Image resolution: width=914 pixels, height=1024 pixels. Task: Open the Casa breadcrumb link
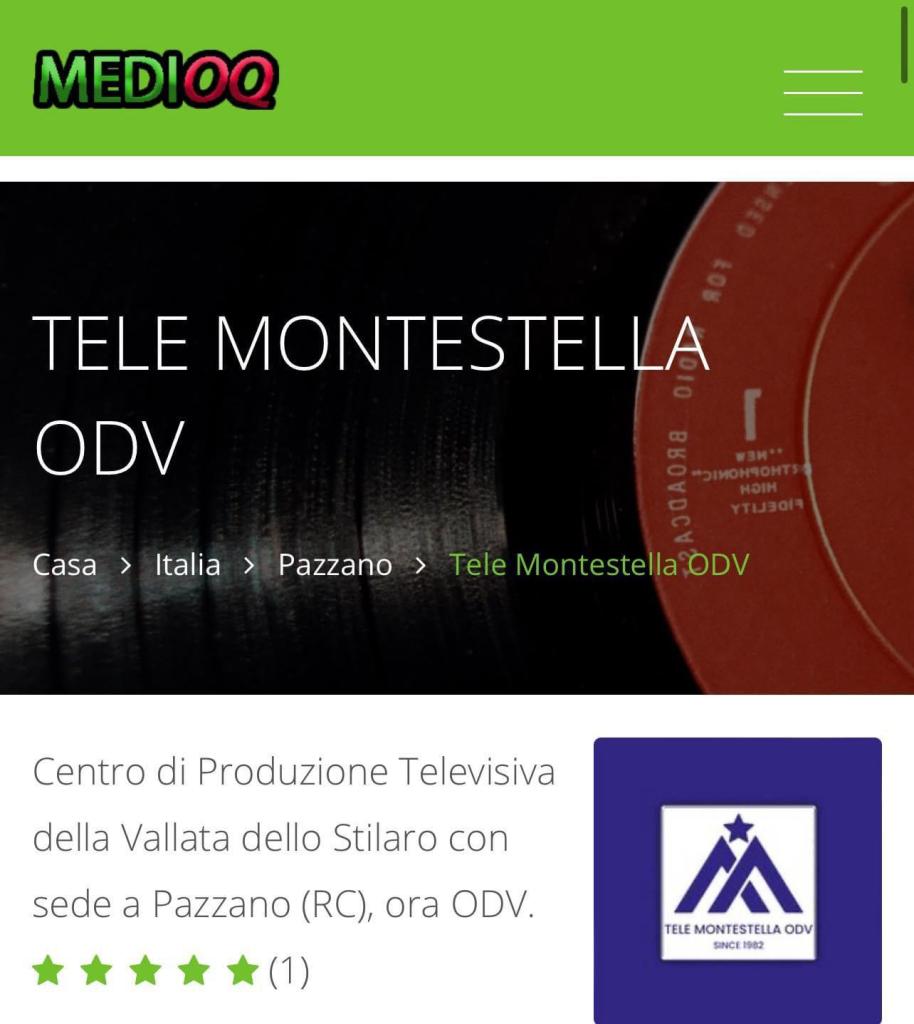[x=65, y=565]
